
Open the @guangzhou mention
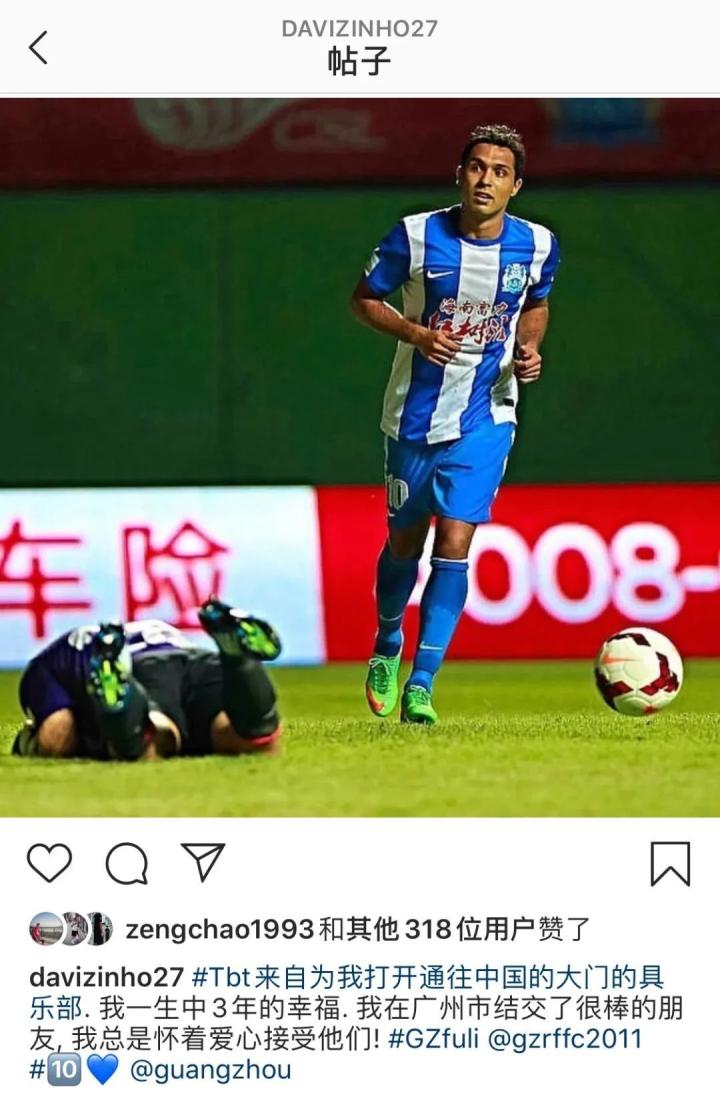point(211,1070)
